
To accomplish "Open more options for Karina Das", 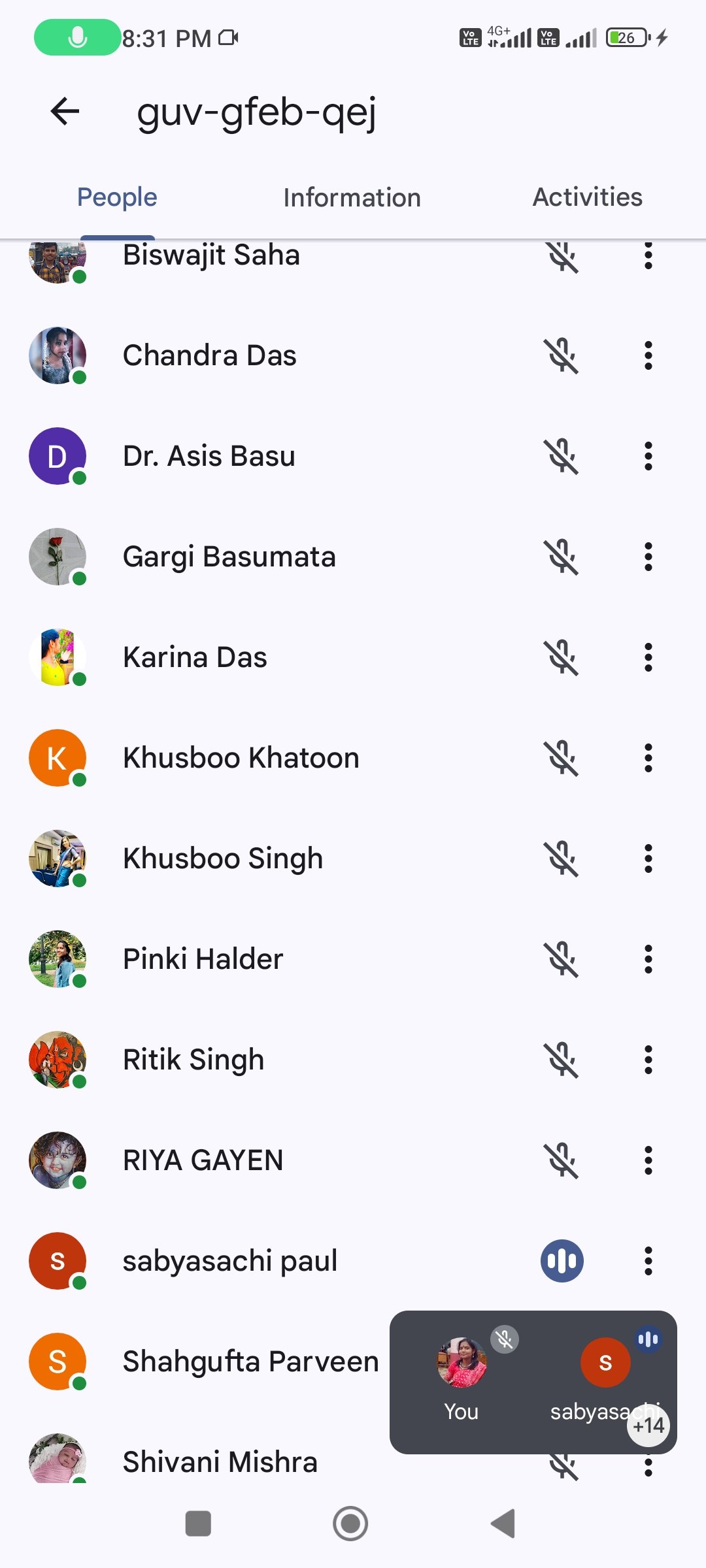I will click(648, 657).
